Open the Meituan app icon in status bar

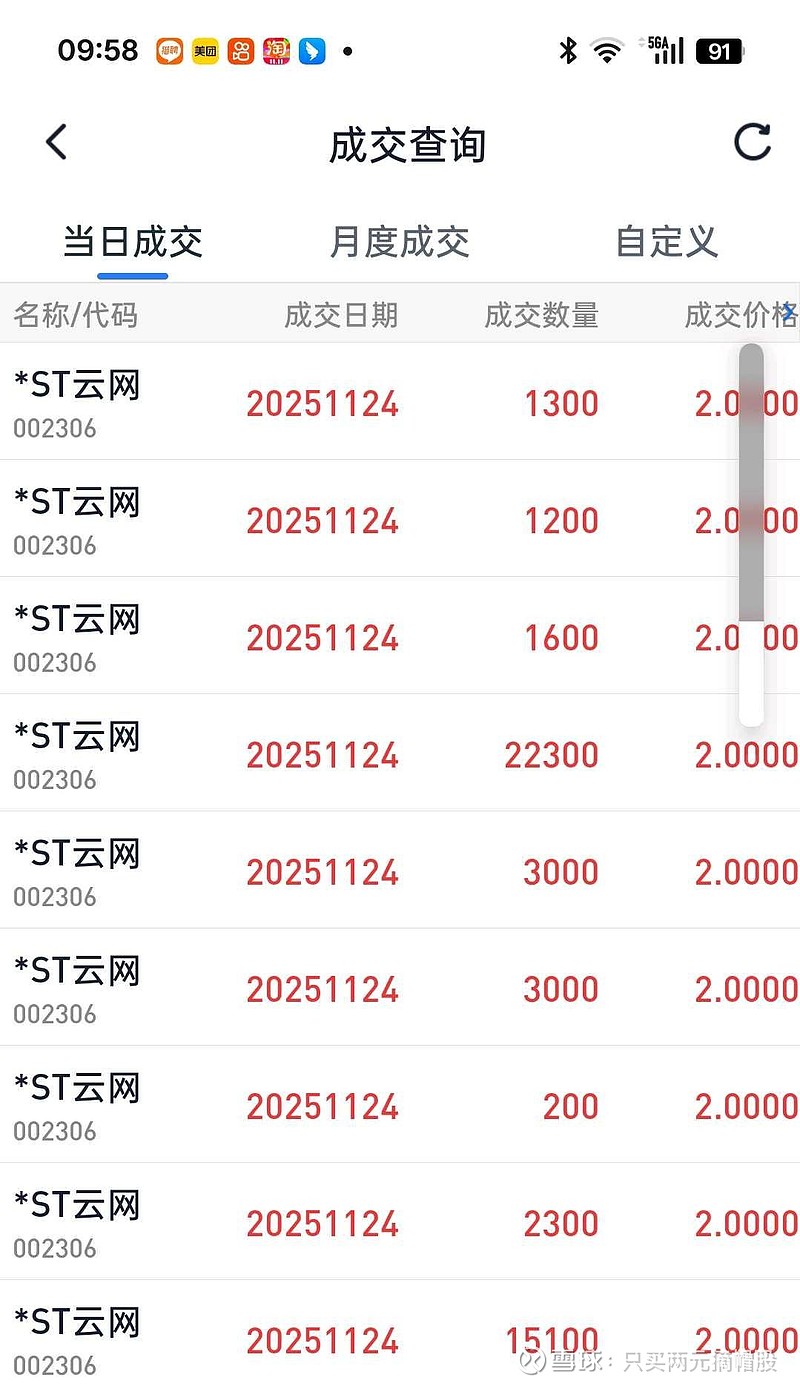pos(205,50)
